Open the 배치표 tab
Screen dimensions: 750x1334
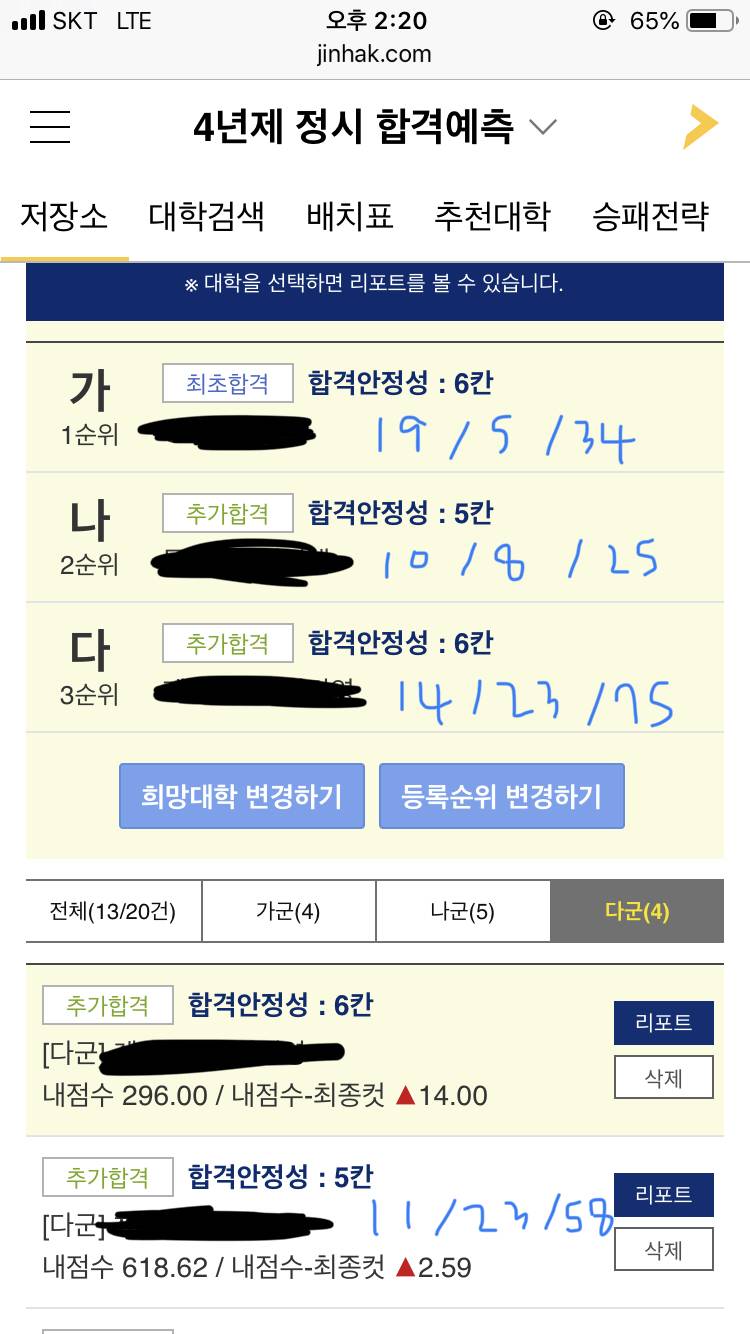[x=350, y=217]
